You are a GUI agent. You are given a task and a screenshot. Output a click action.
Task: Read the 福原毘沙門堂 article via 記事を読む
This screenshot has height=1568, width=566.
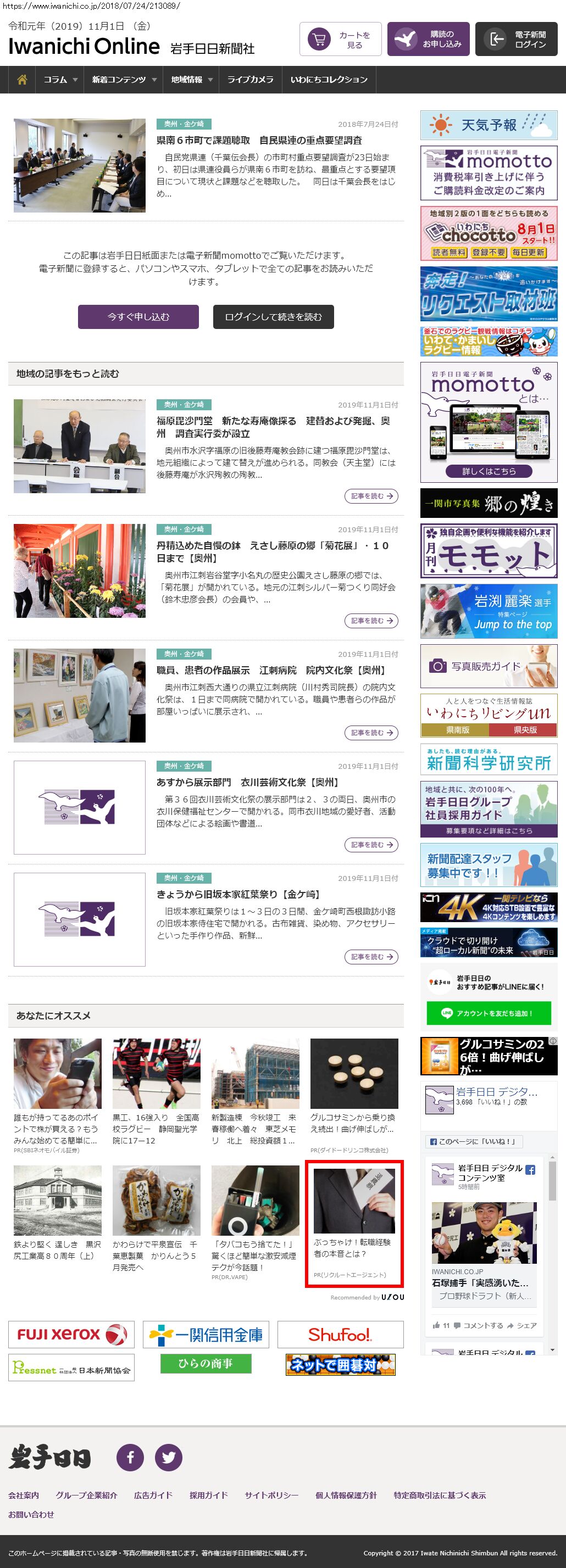click(371, 496)
